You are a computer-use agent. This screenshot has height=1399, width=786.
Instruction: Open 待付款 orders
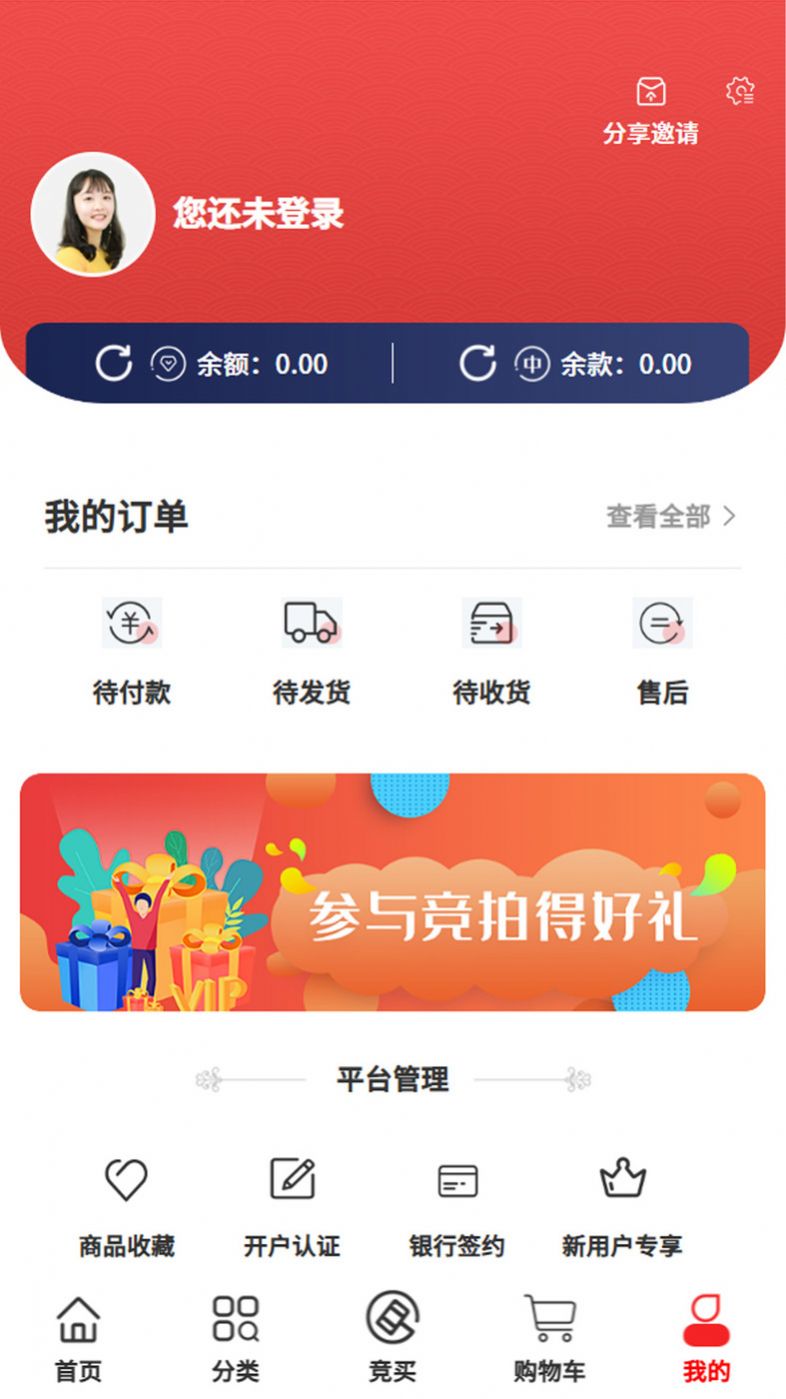(x=132, y=648)
